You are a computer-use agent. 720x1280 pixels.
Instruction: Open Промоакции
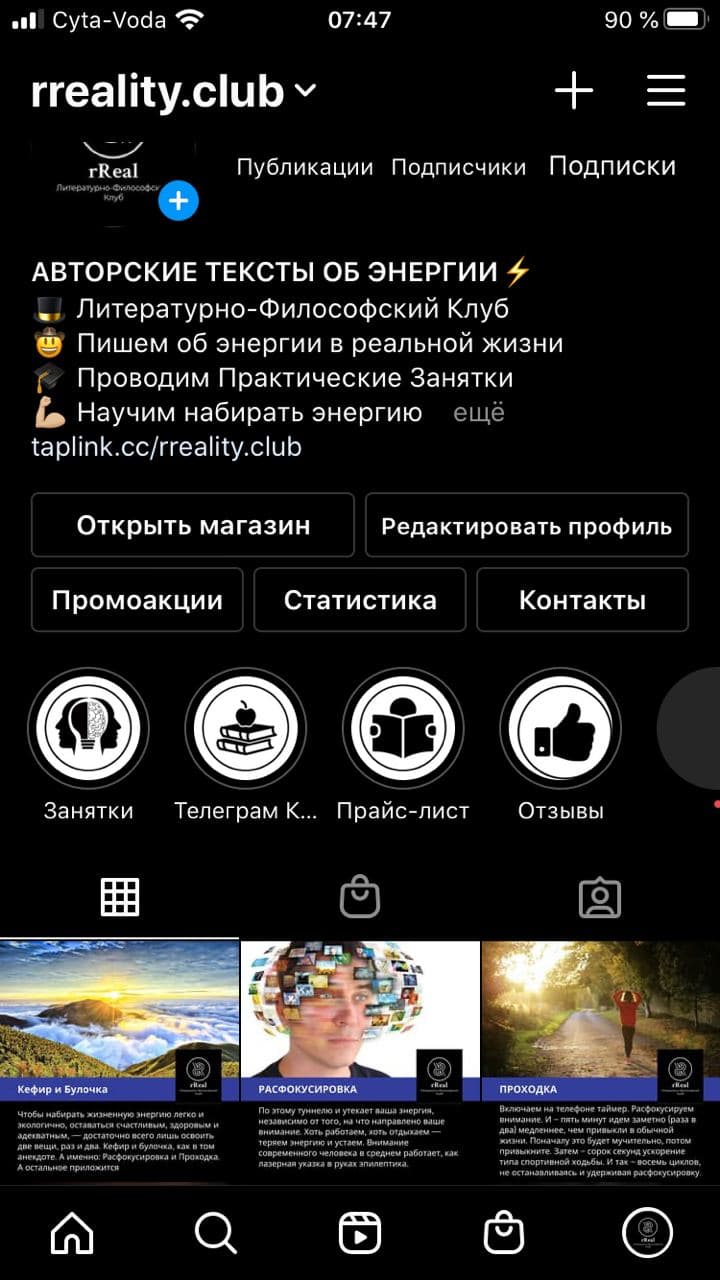tap(137, 600)
